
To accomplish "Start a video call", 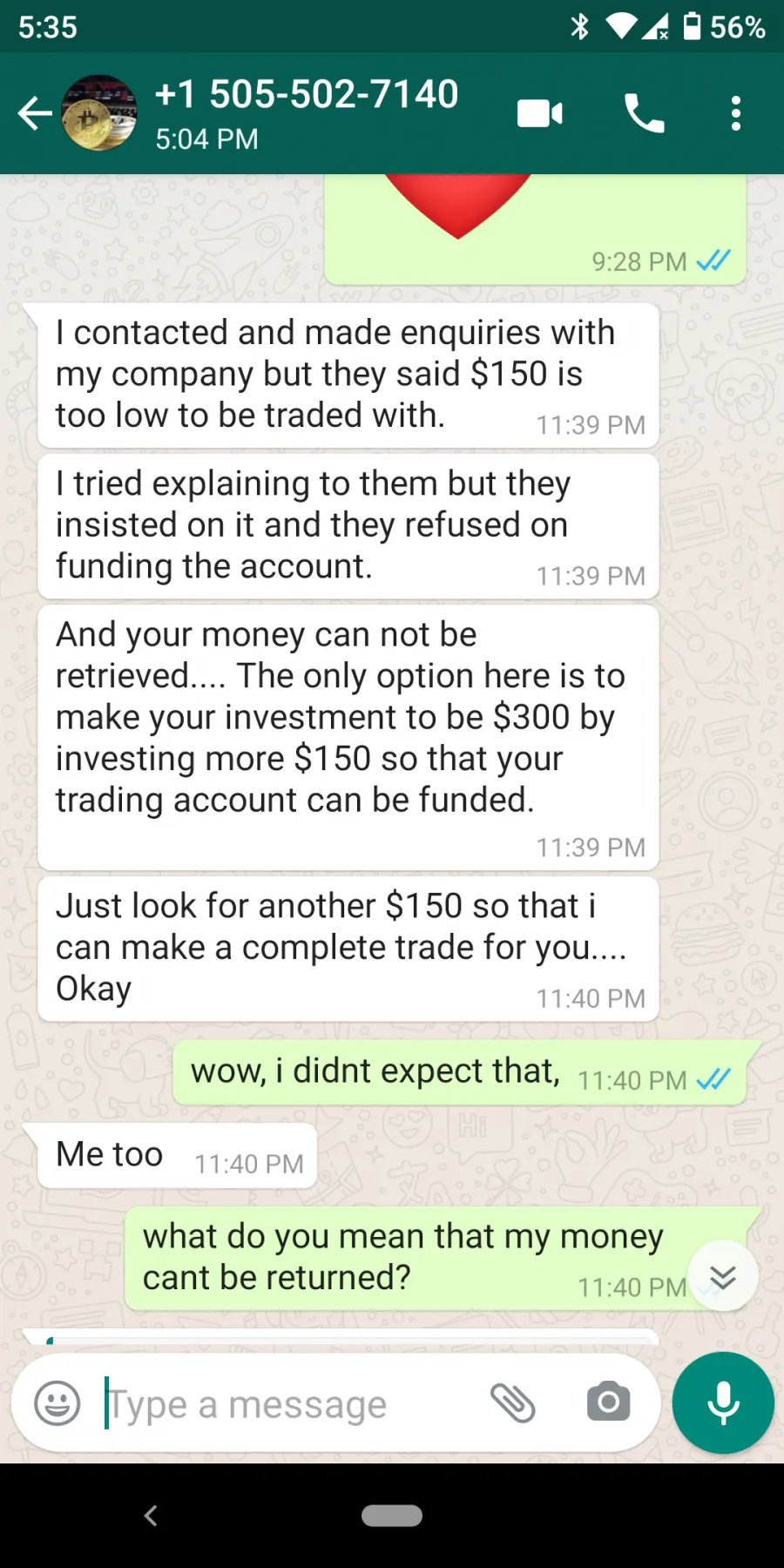I will point(540,113).
